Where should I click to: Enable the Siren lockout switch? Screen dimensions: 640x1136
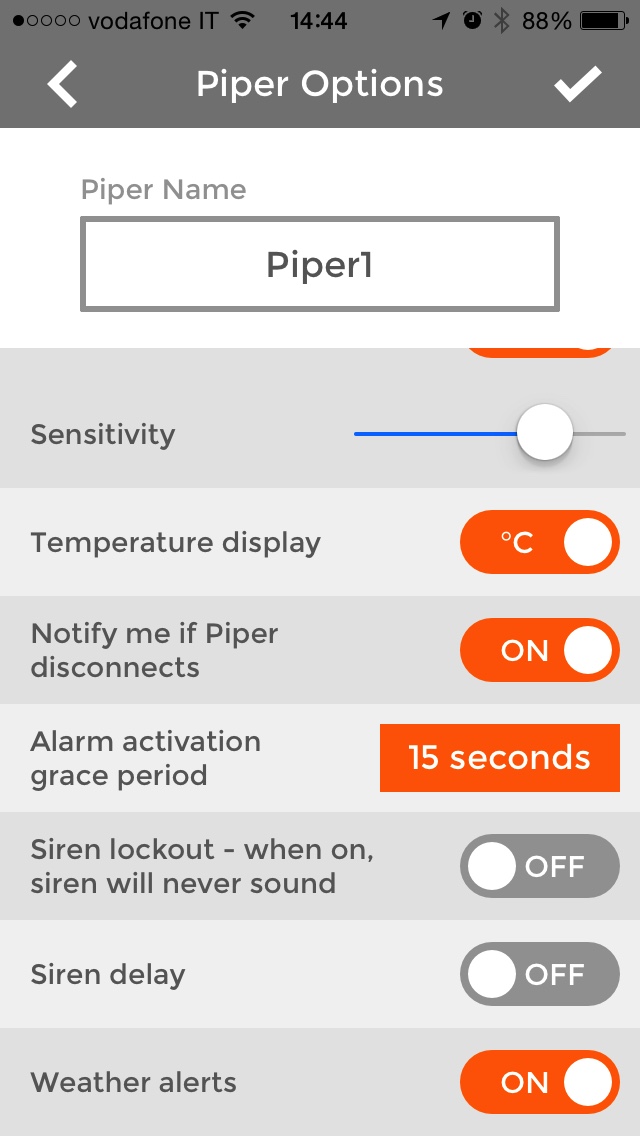click(539, 866)
